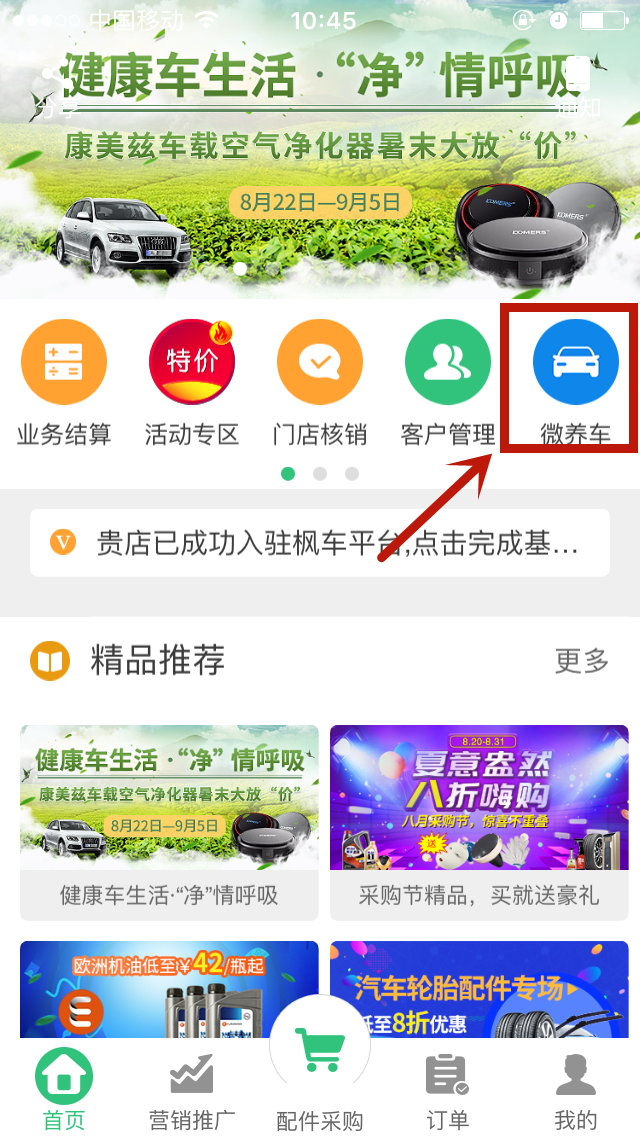Switch to the 我的 tab

pos(575,1090)
